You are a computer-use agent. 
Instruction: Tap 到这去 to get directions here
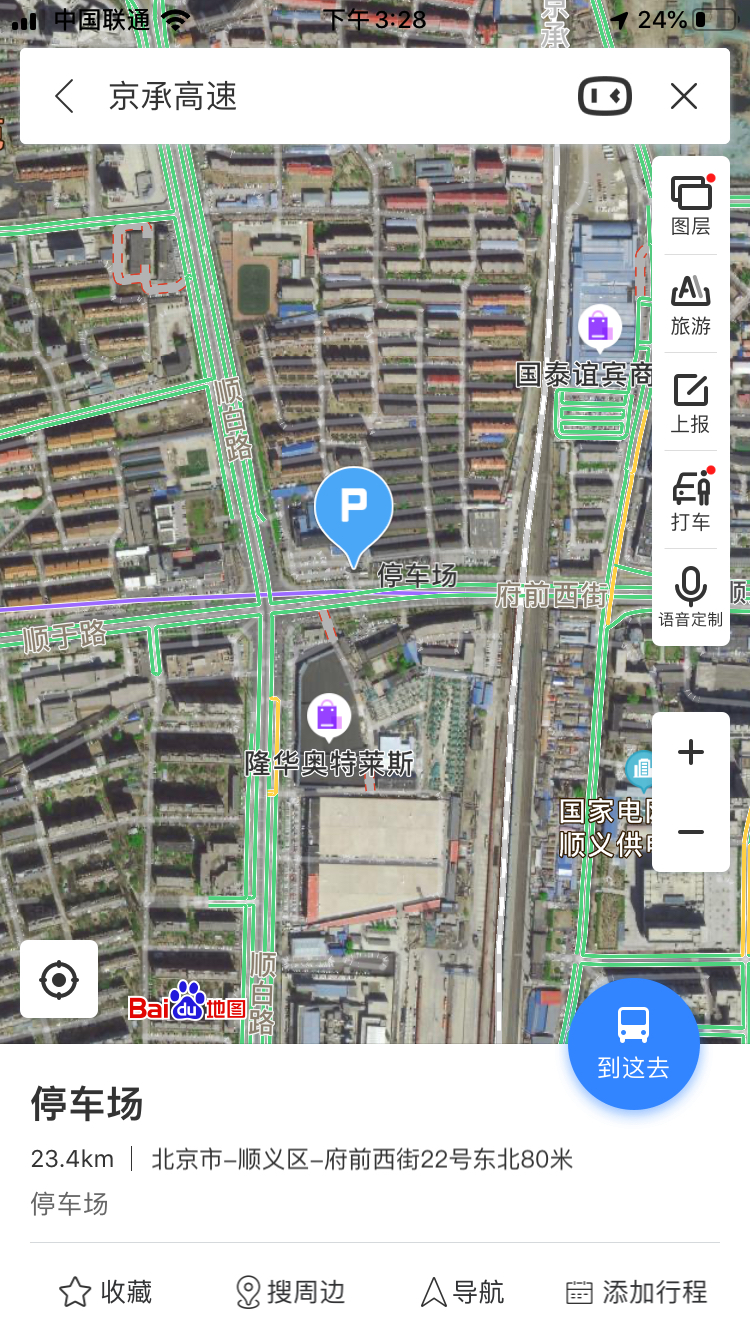click(633, 1044)
